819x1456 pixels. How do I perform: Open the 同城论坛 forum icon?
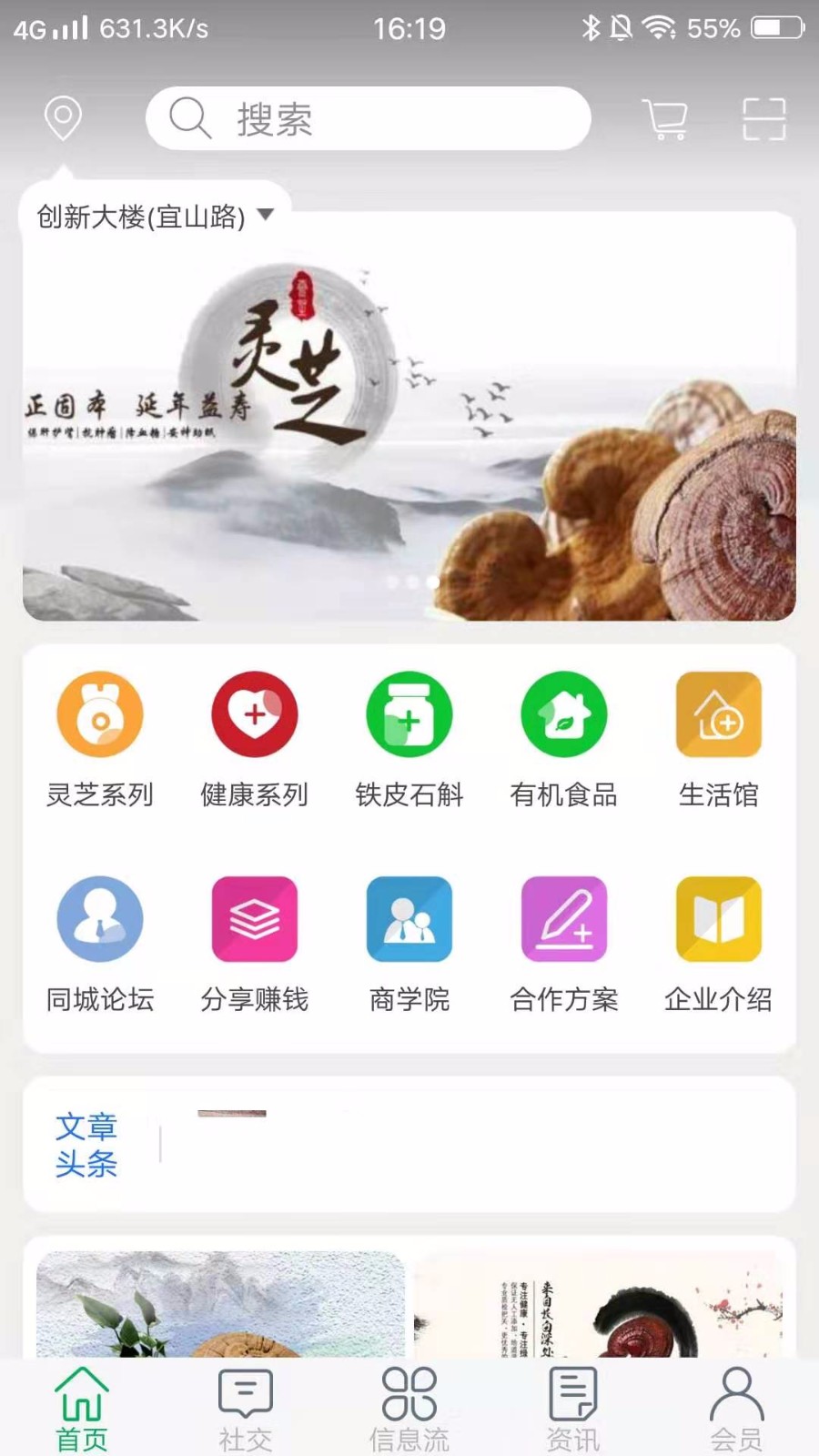(100, 919)
